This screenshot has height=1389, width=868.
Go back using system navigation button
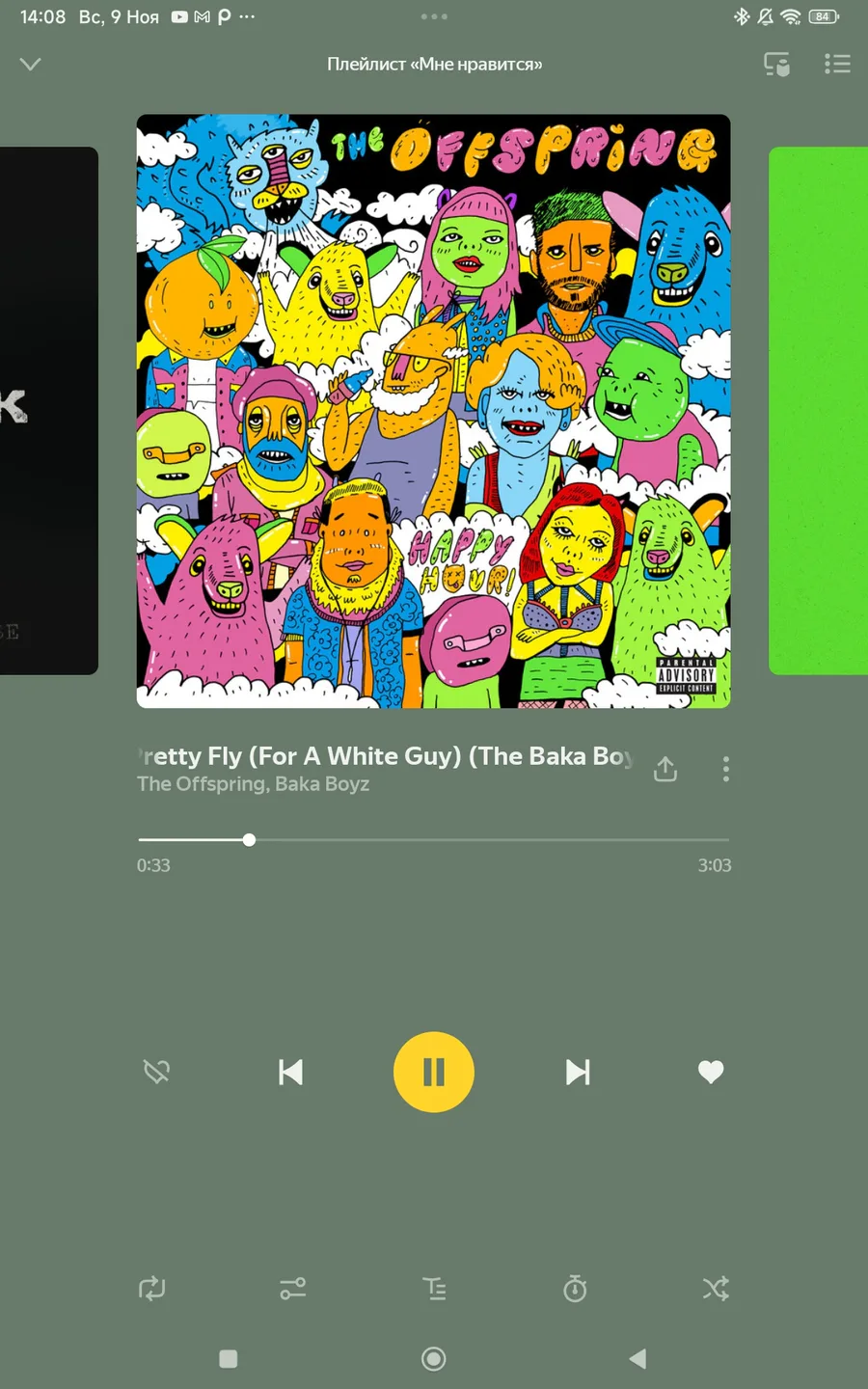pyautogui.click(x=637, y=1359)
